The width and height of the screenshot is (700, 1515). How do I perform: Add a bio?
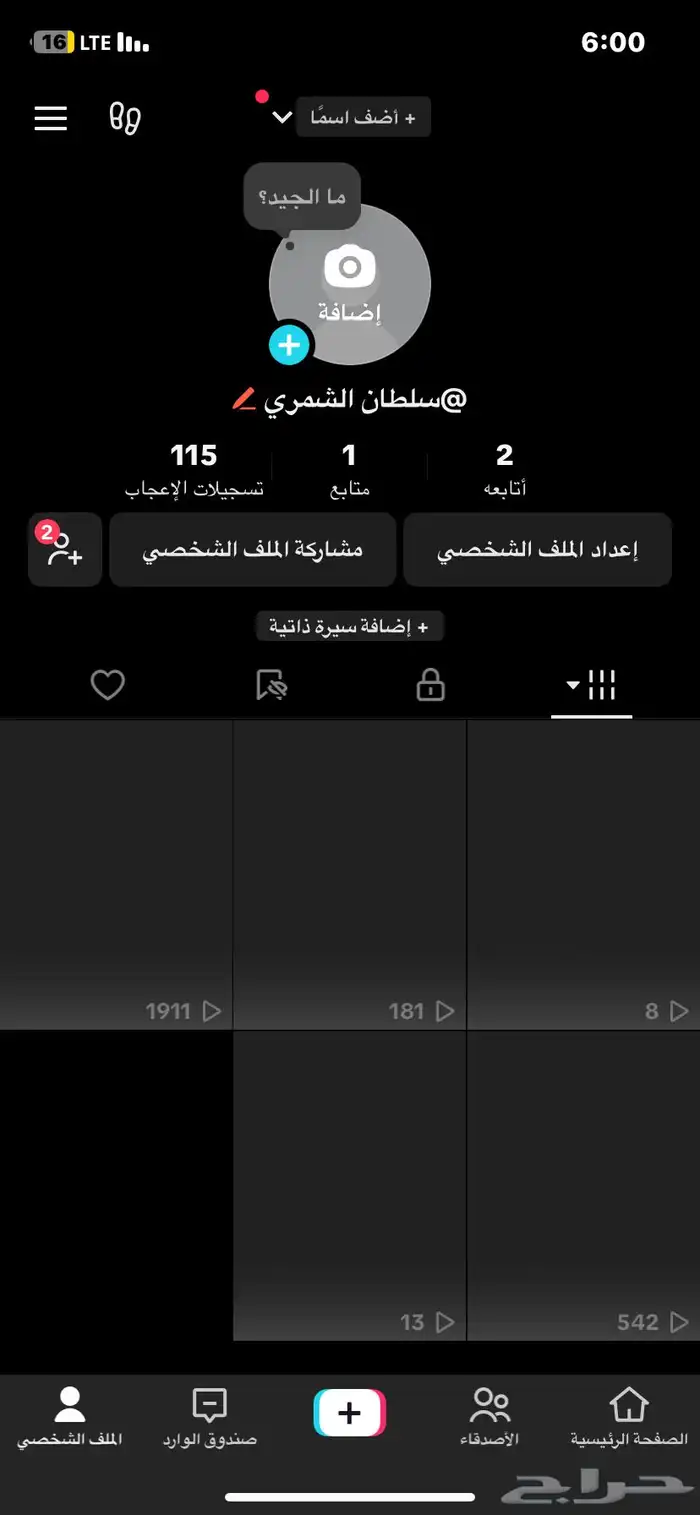pos(349,627)
